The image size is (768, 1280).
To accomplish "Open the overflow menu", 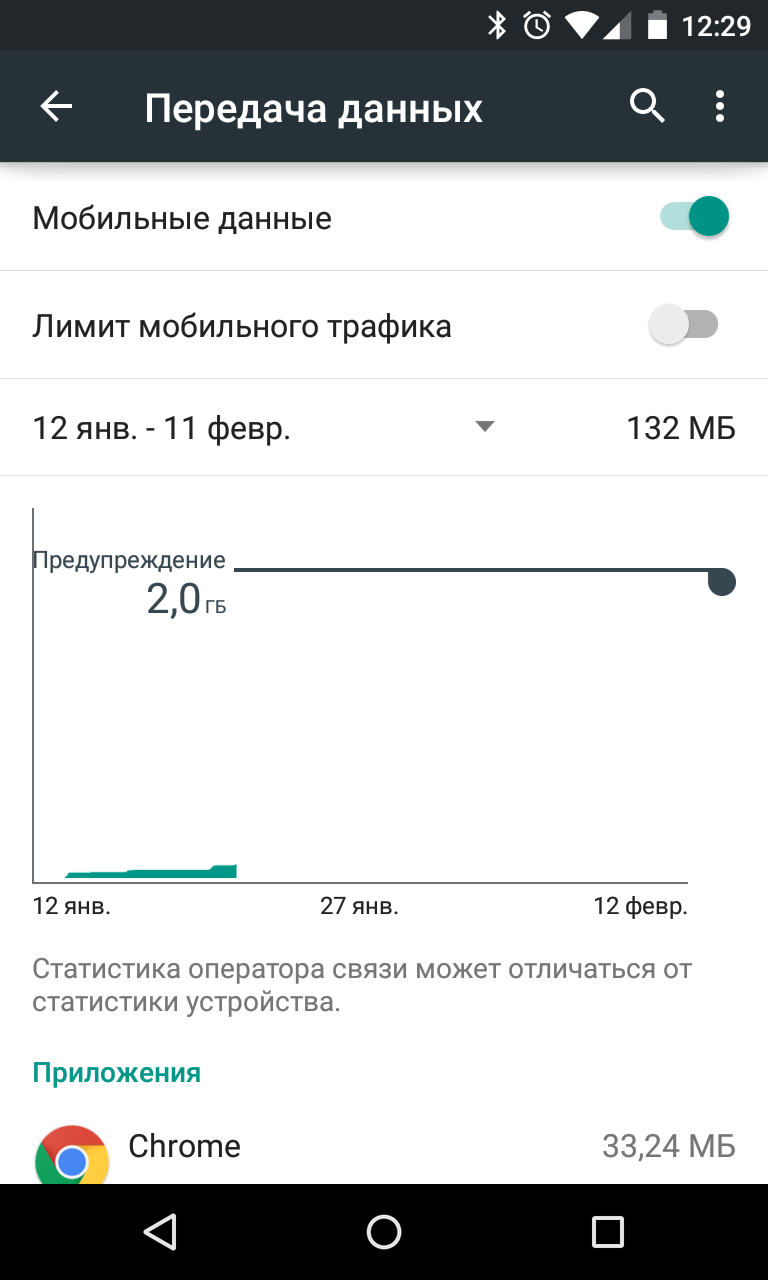I will [x=719, y=106].
